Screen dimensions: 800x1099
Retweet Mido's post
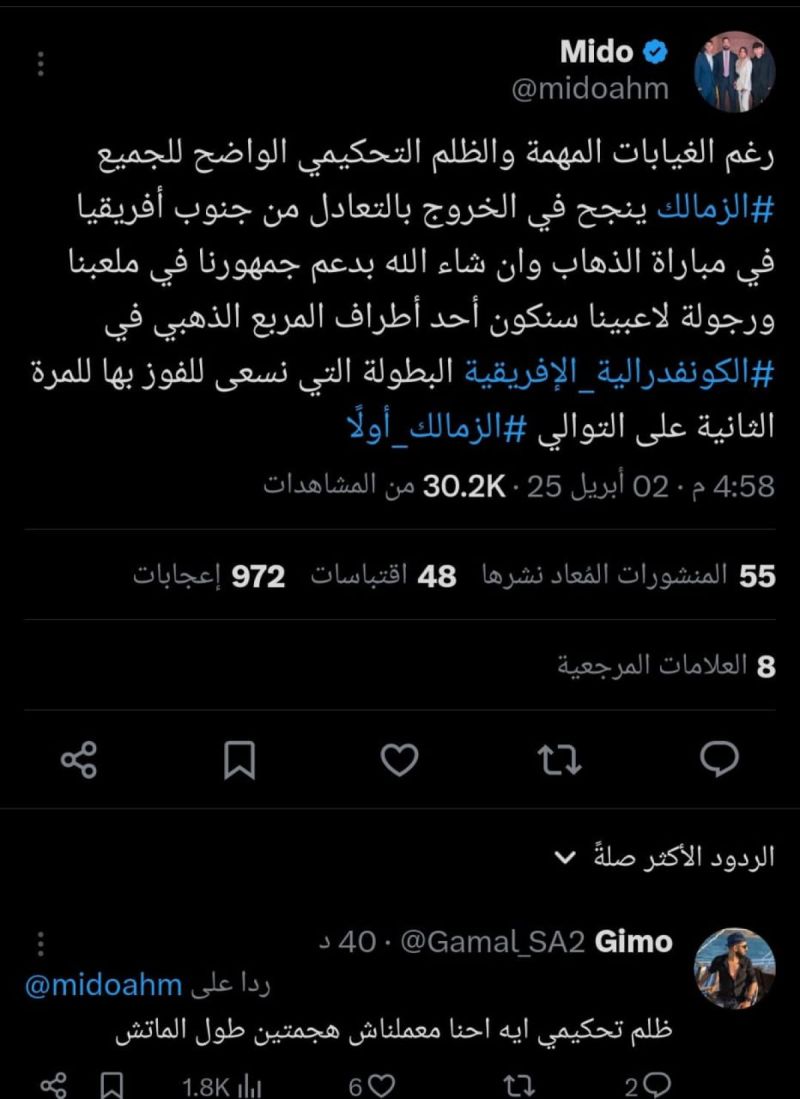pyautogui.click(x=560, y=759)
